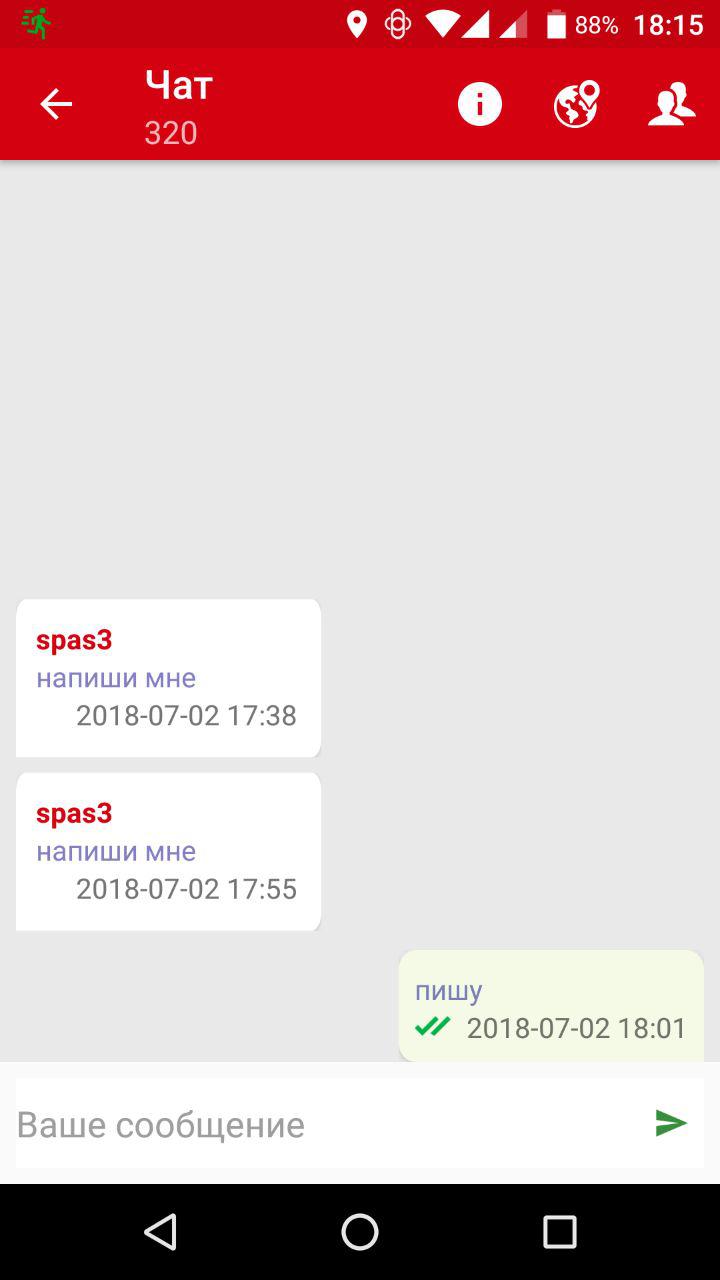Open the participants icon
The image size is (720, 1280).
pyautogui.click(x=671, y=104)
